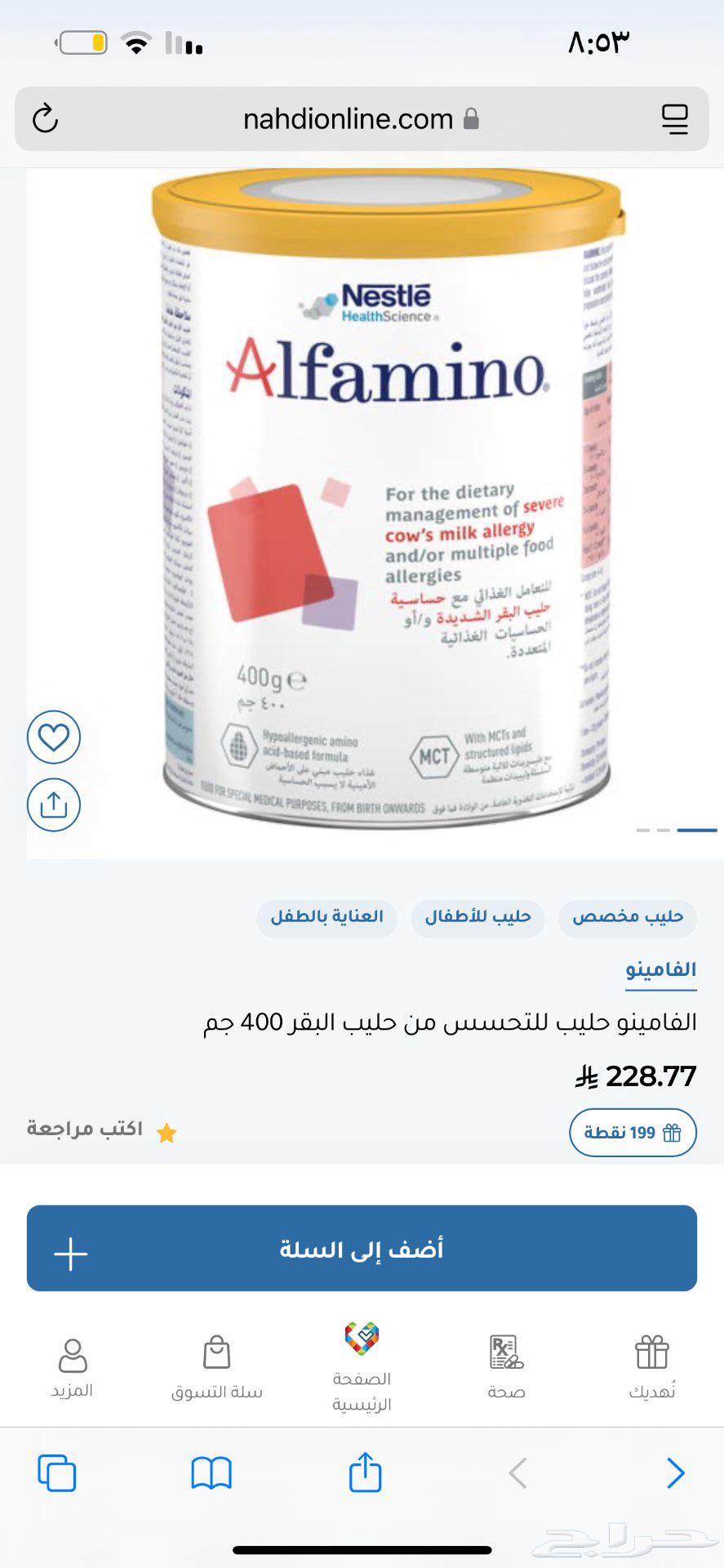Screen dimensions: 724x1568
Task: Tap أضف إلى السلة to add to cart
Action: (x=362, y=1249)
